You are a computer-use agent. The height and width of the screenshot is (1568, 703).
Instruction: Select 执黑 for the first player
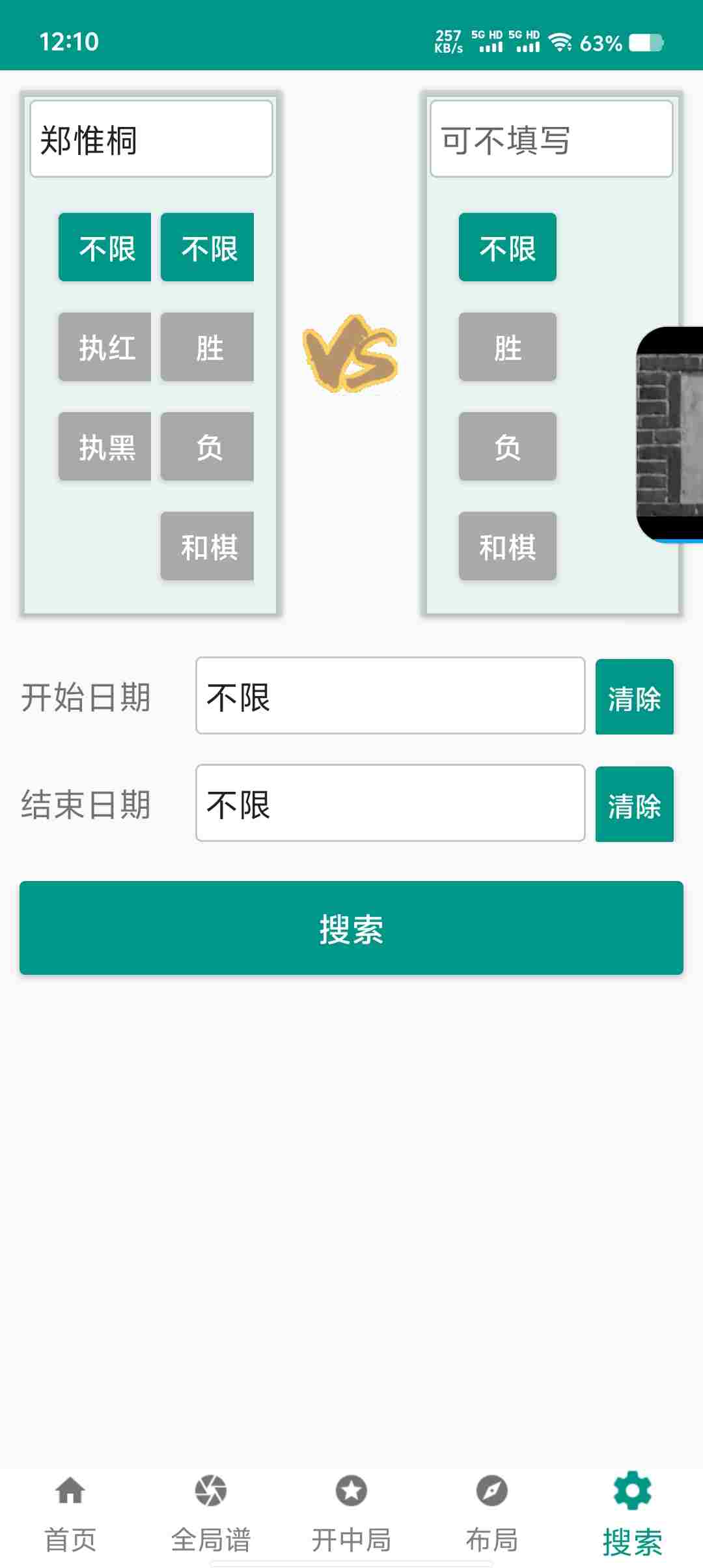pos(105,447)
